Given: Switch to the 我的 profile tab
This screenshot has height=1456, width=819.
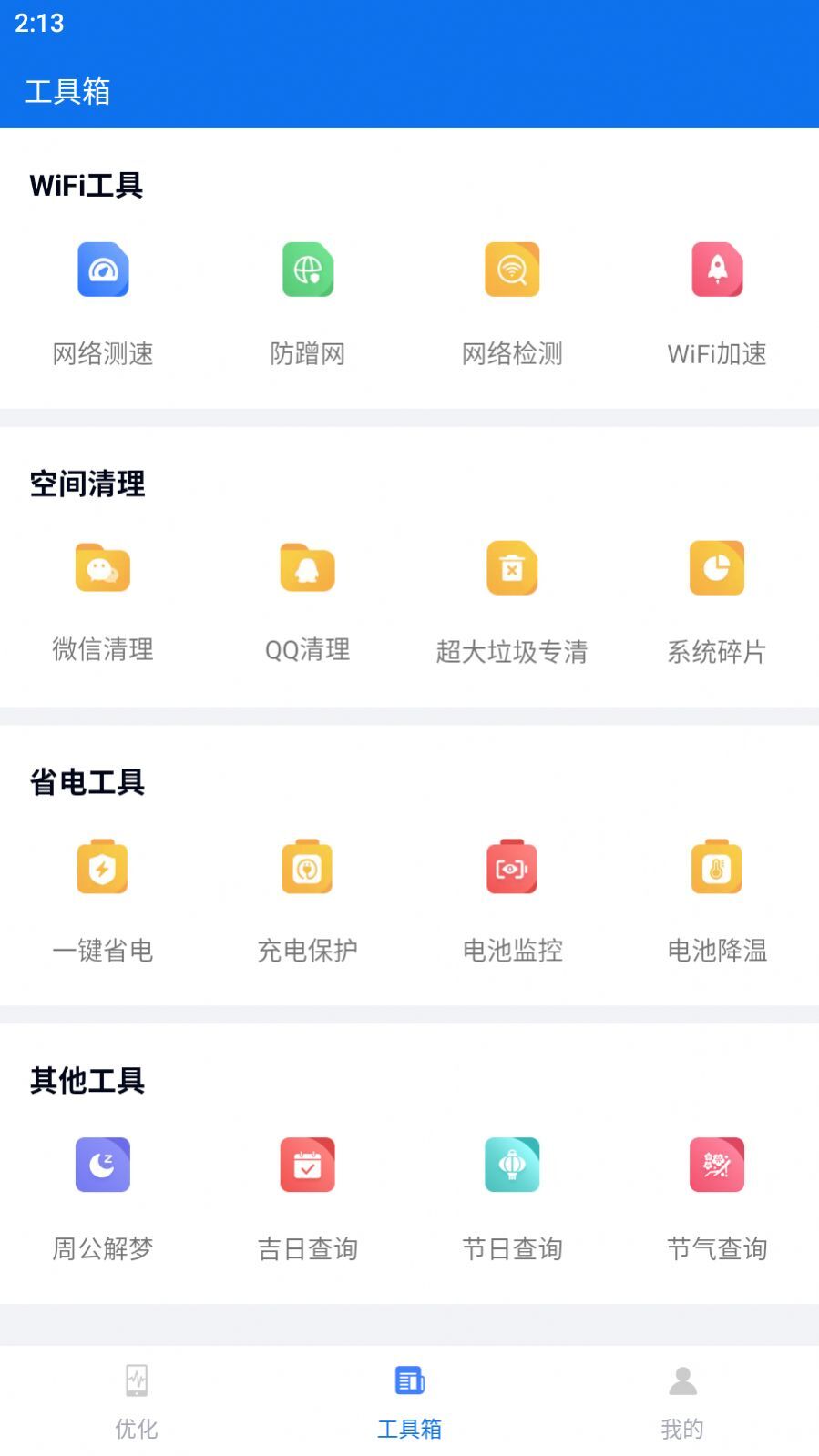Looking at the screenshot, I should click(682, 1400).
